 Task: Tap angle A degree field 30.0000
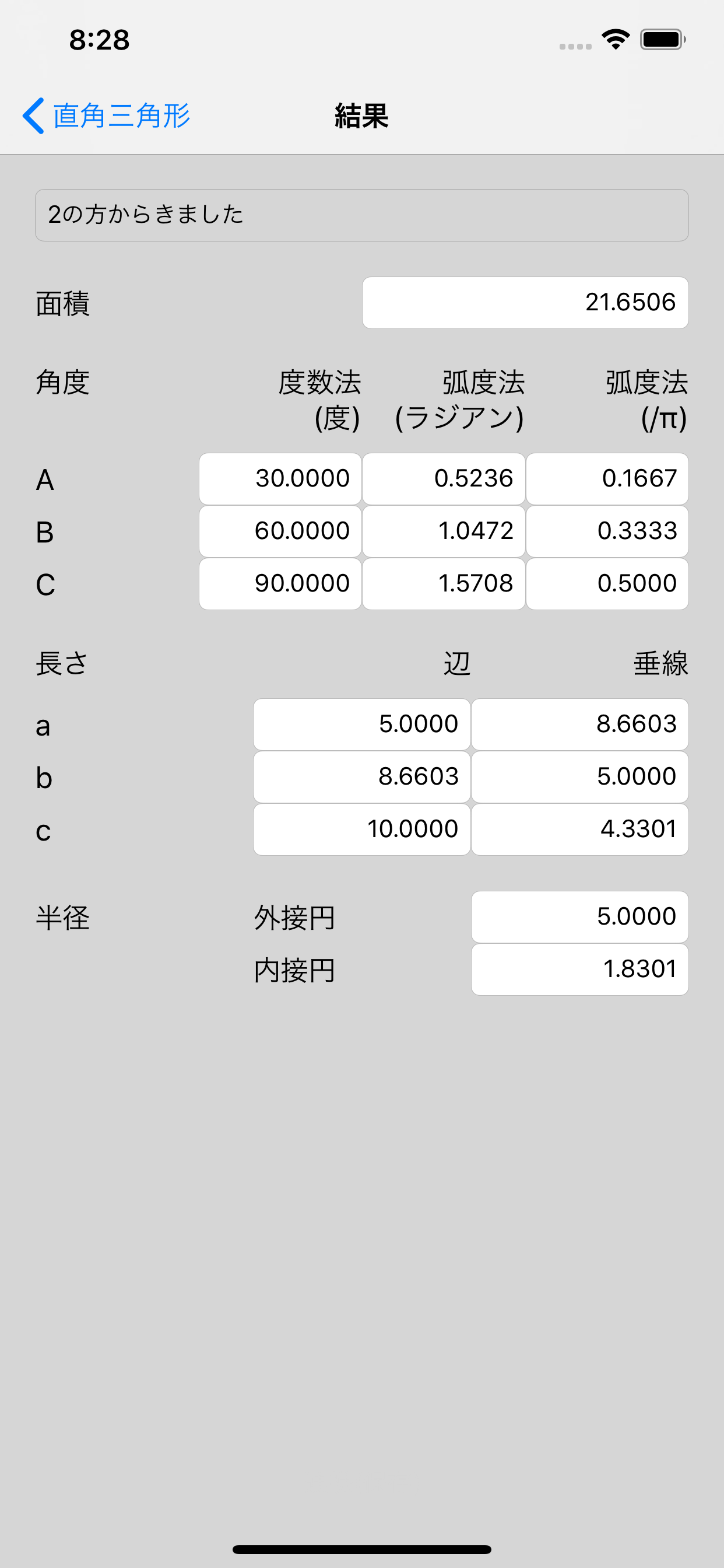[280, 479]
